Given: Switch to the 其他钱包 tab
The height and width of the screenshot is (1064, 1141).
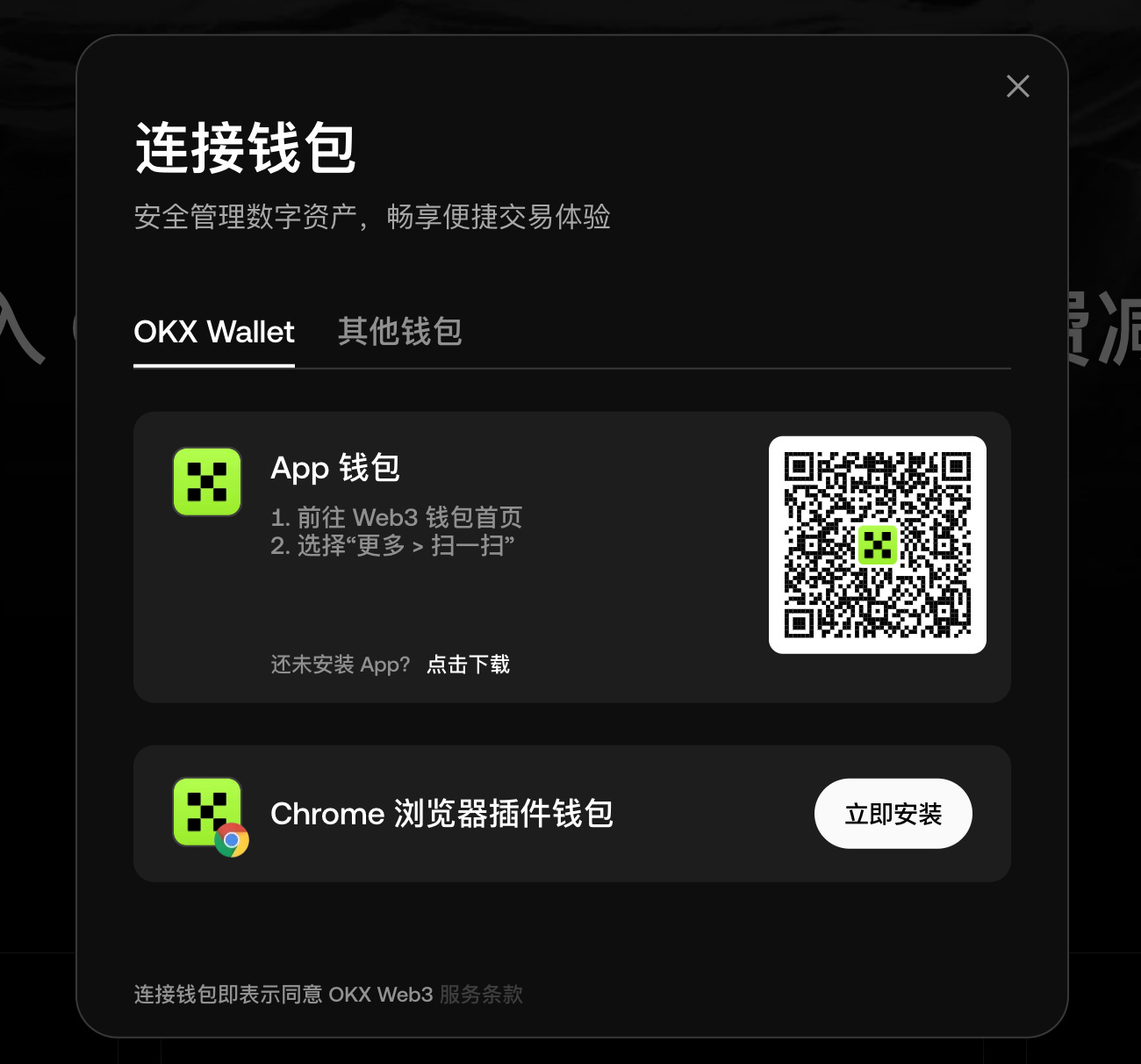Looking at the screenshot, I should click(x=400, y=332).
